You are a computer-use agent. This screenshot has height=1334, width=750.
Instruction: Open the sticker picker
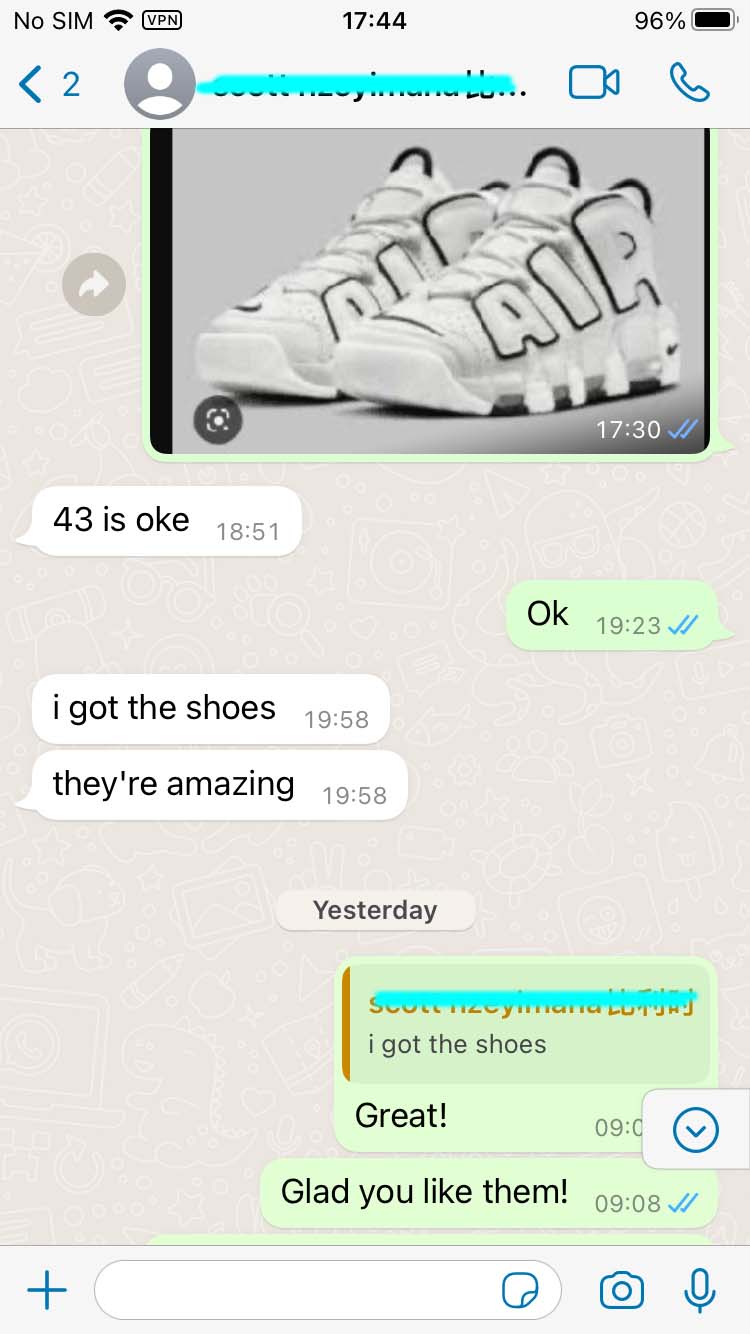(520, 1291)
